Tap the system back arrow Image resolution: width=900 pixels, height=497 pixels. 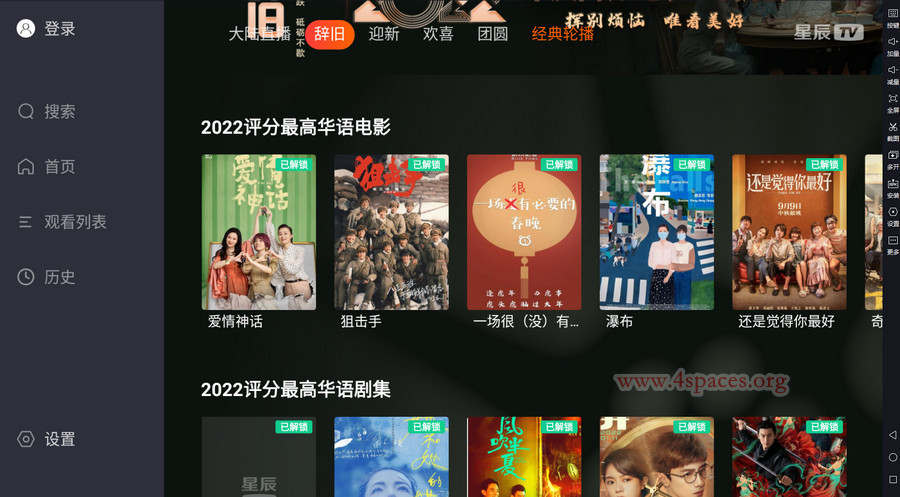(893, 434)
